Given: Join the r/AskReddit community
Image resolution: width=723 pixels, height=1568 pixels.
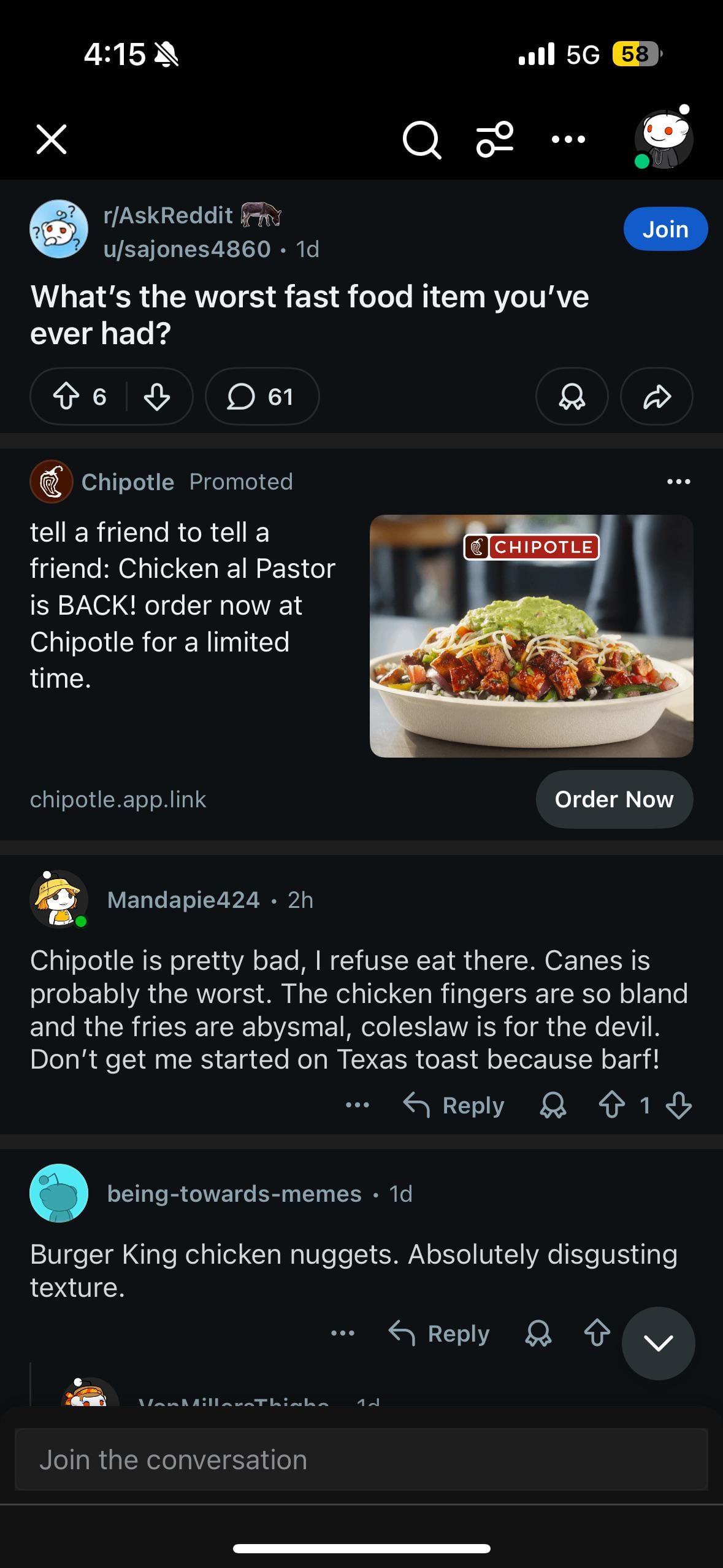Looking at the screenshot, I should 665,229.
